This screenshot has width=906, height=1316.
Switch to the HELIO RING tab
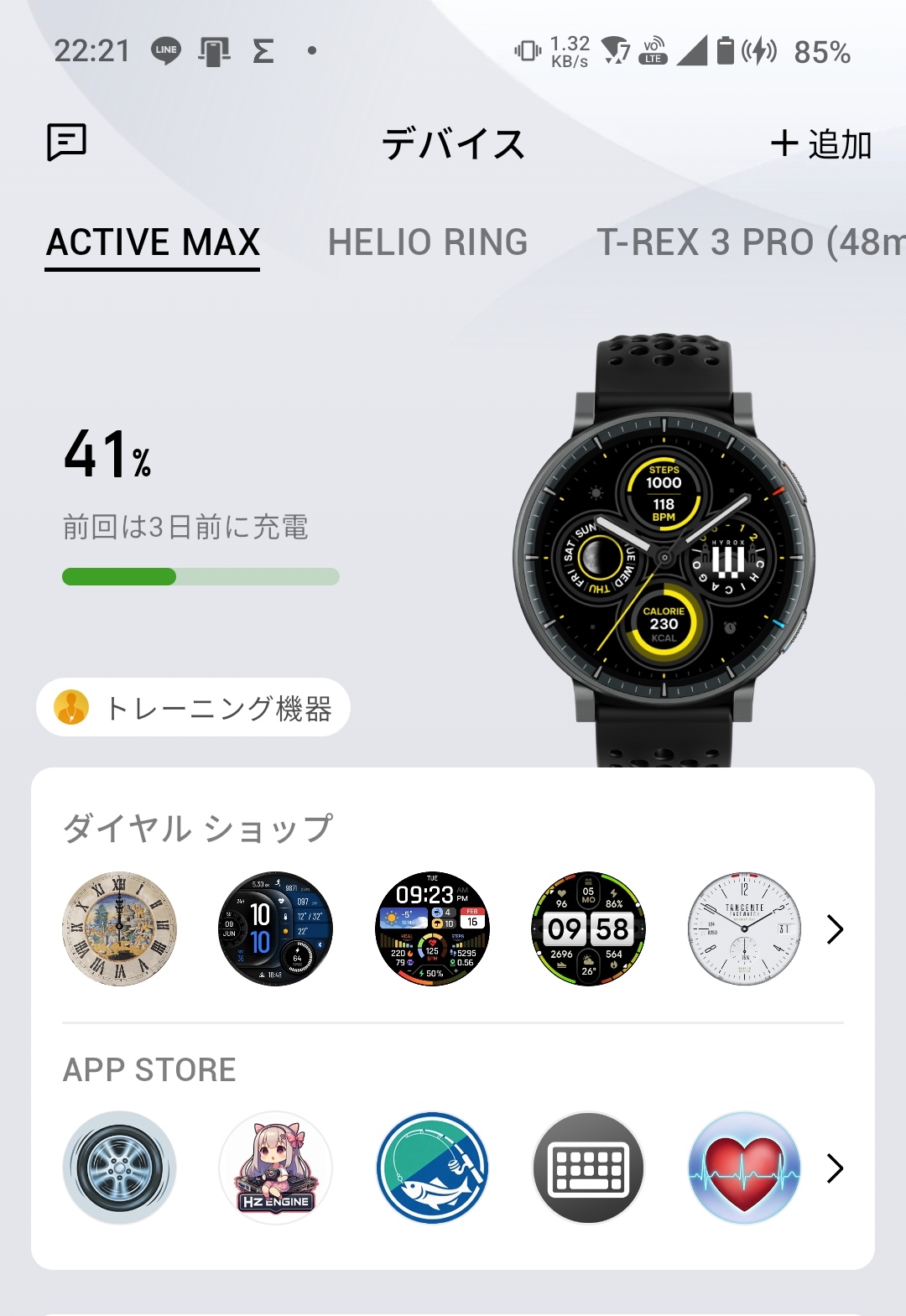pyautogui.click(x=428, y=242)
